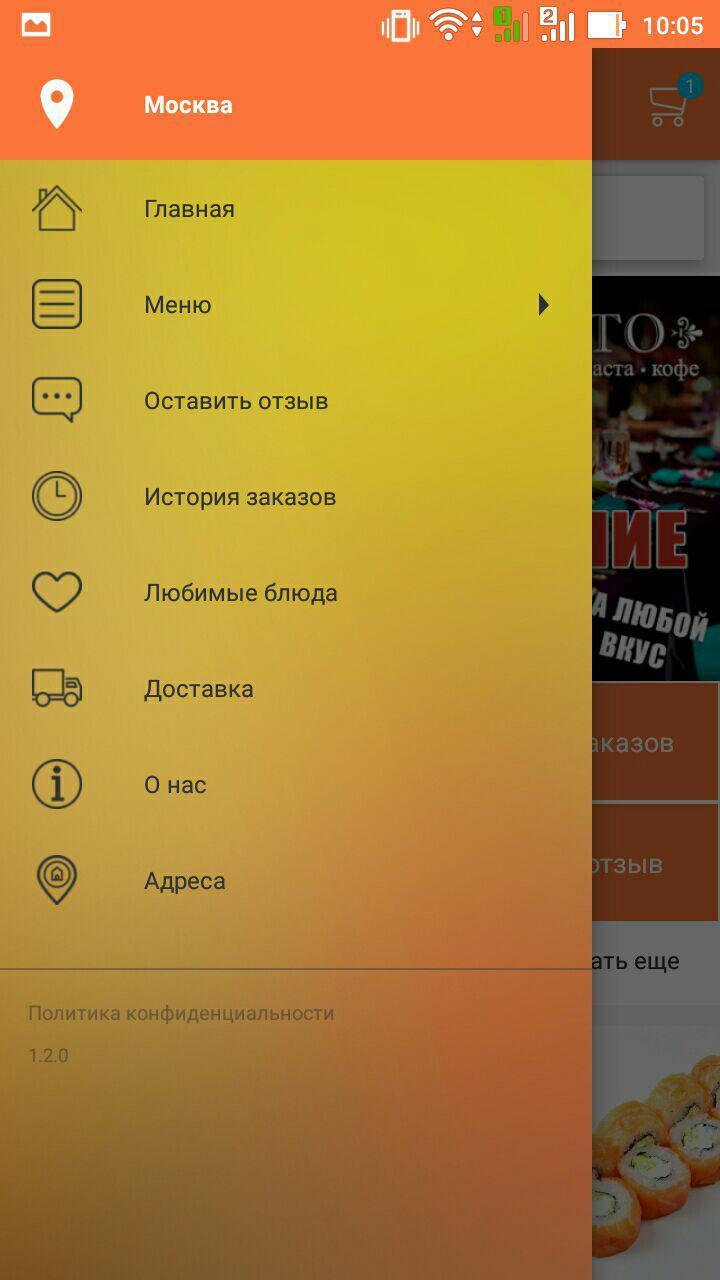
Task: Click the location pin icon next to Адреса
Action: pyautogui.click(x=57, y=880)
